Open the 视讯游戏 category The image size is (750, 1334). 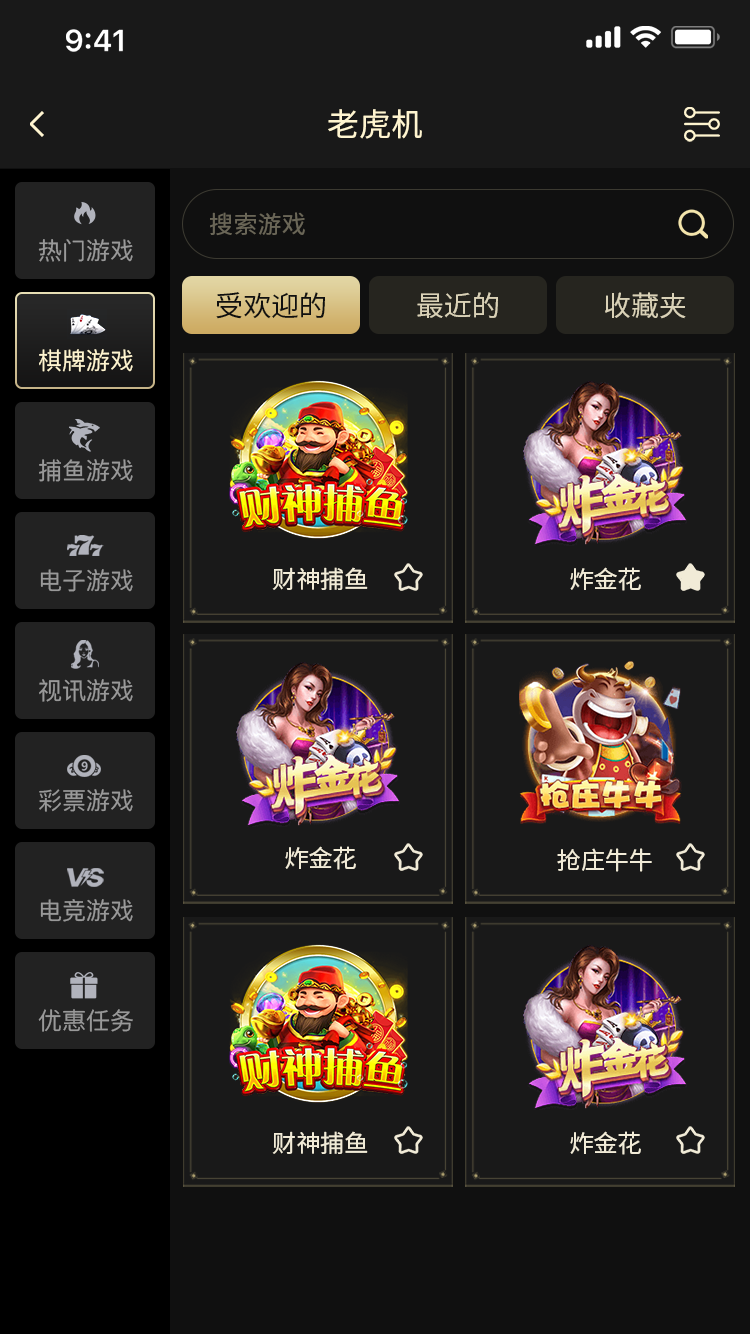point(85,671)
